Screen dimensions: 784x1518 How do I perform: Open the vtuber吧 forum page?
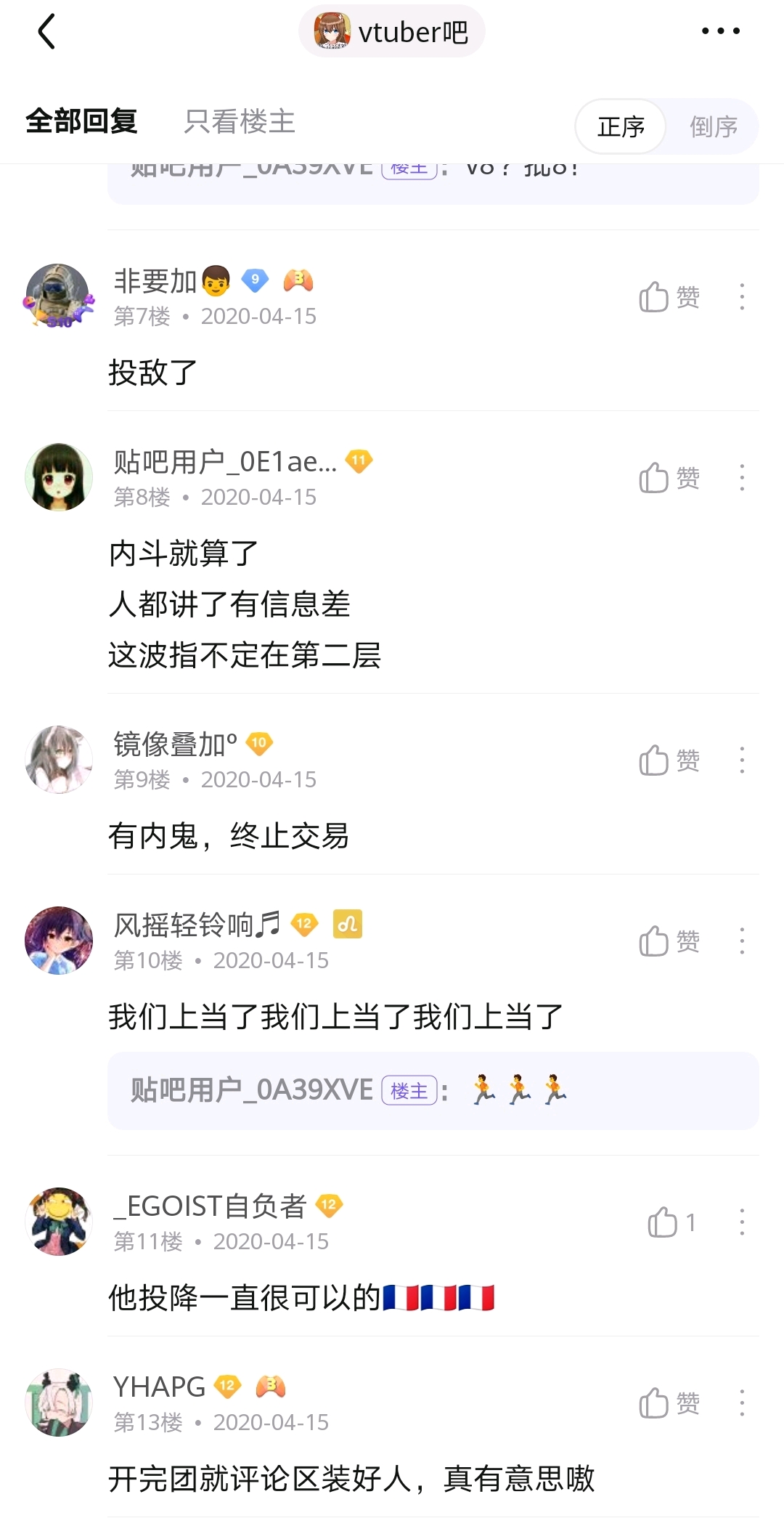(x=392, y=32)
